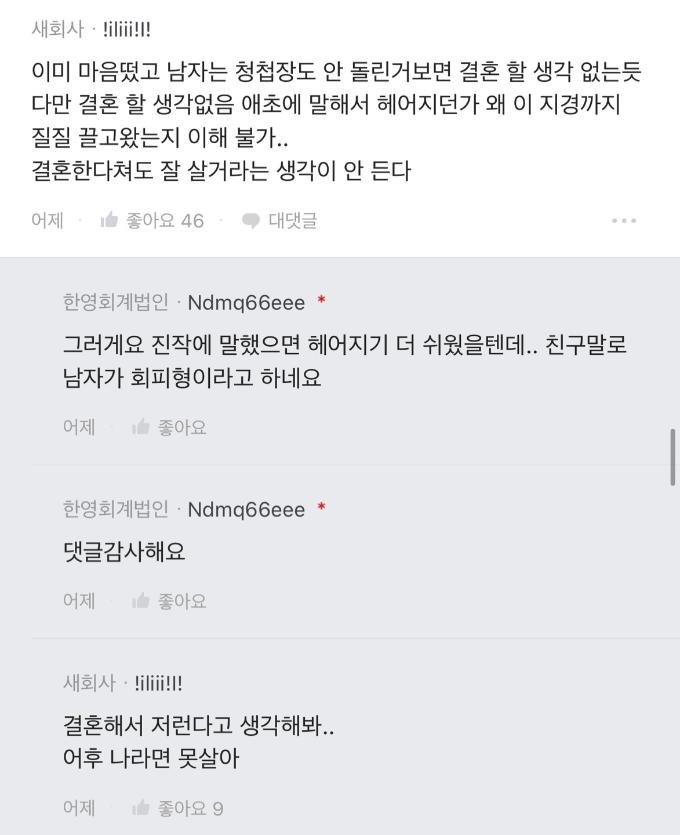Like the reply mentioning 회피형
The height and width of the screenshot is (835, 680).
(x=169, y=427)
